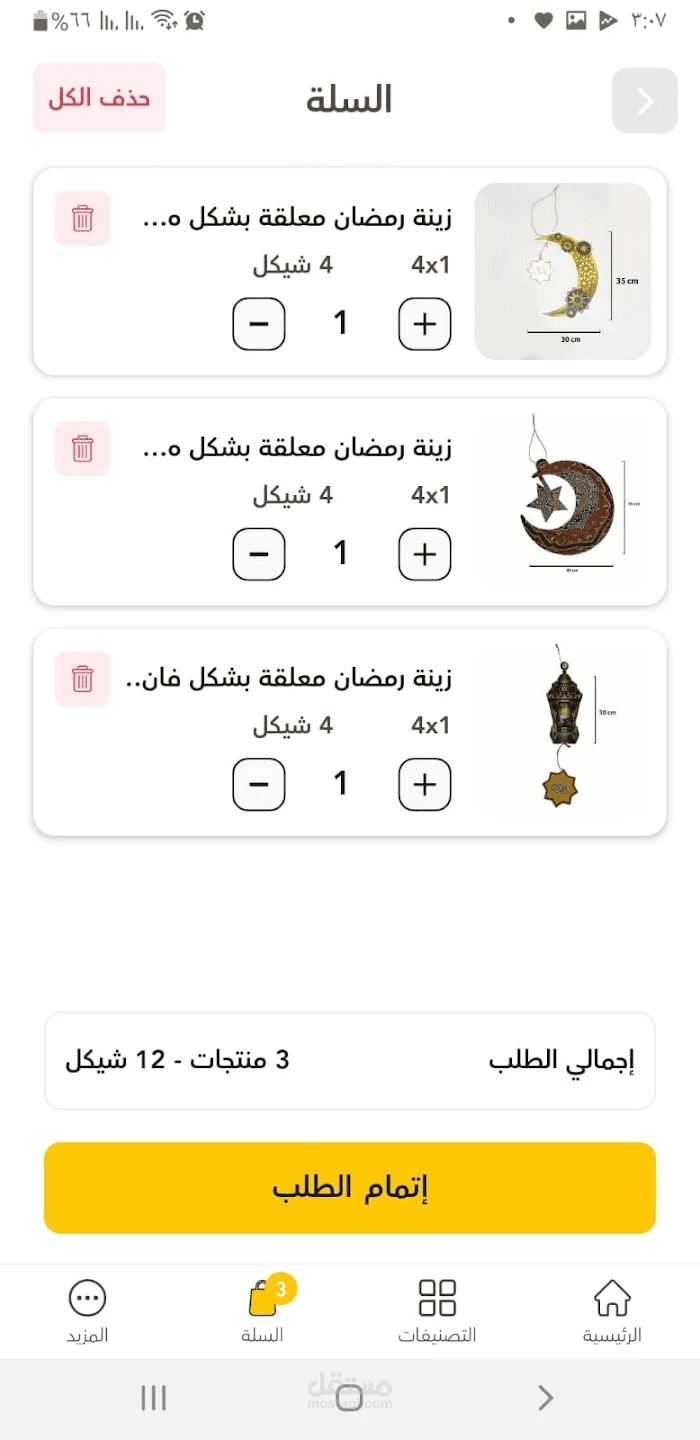This screenshot has width=700, height=1440.
Task: Tap the back chevron beside السلة title
Action: pyautogui.click(x=644, y=101)
